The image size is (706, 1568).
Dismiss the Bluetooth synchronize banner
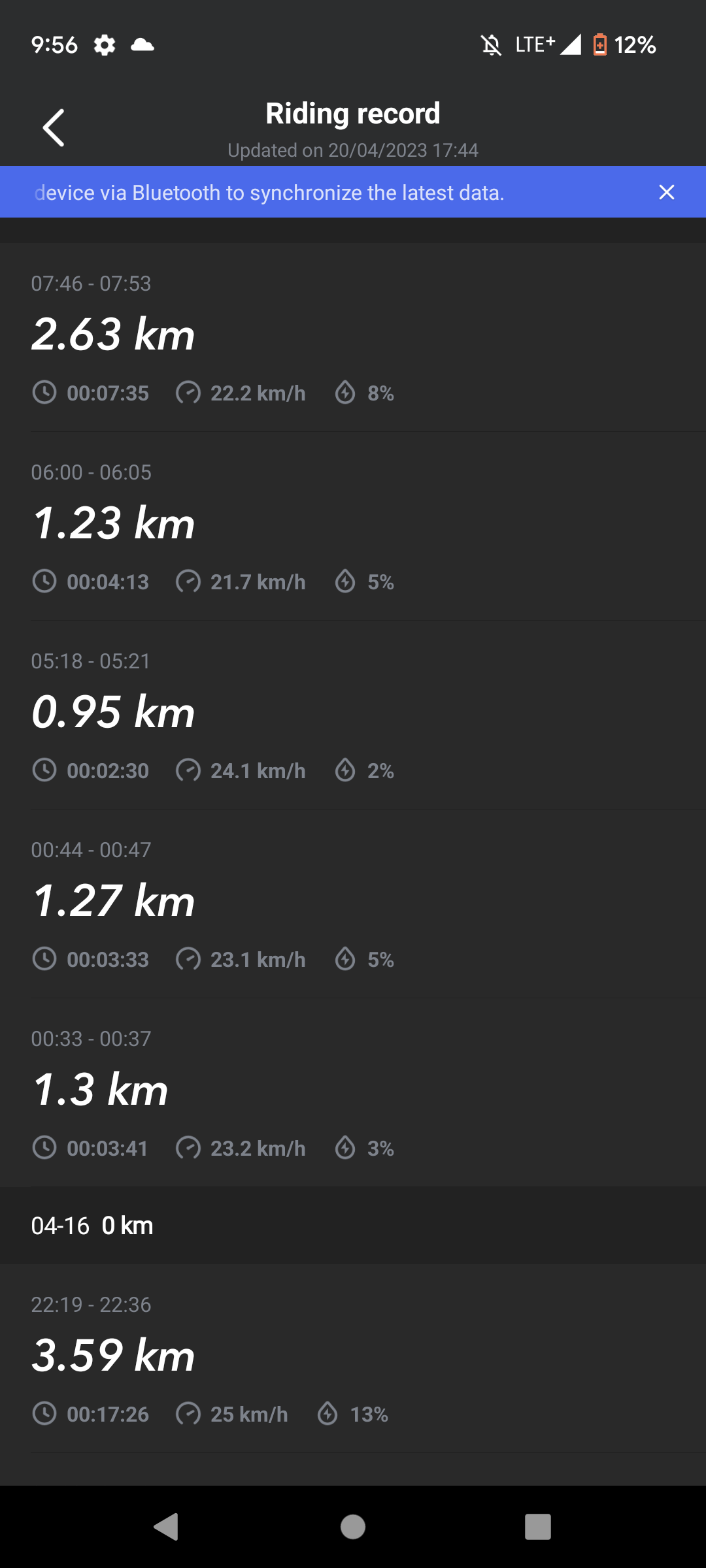tap(666, 192)
